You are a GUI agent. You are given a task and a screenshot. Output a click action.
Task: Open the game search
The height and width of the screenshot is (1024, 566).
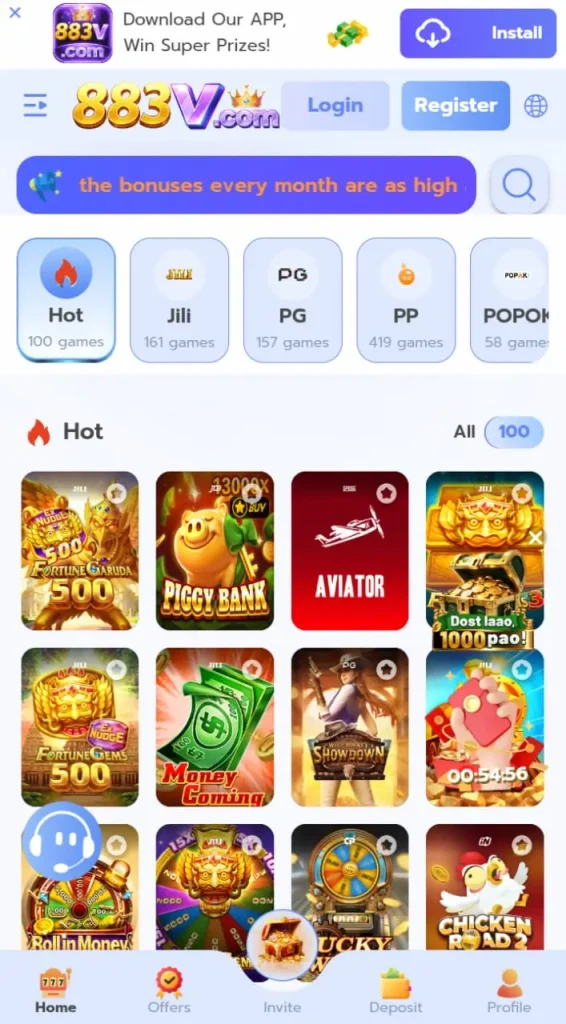click(x=519, y=185)
